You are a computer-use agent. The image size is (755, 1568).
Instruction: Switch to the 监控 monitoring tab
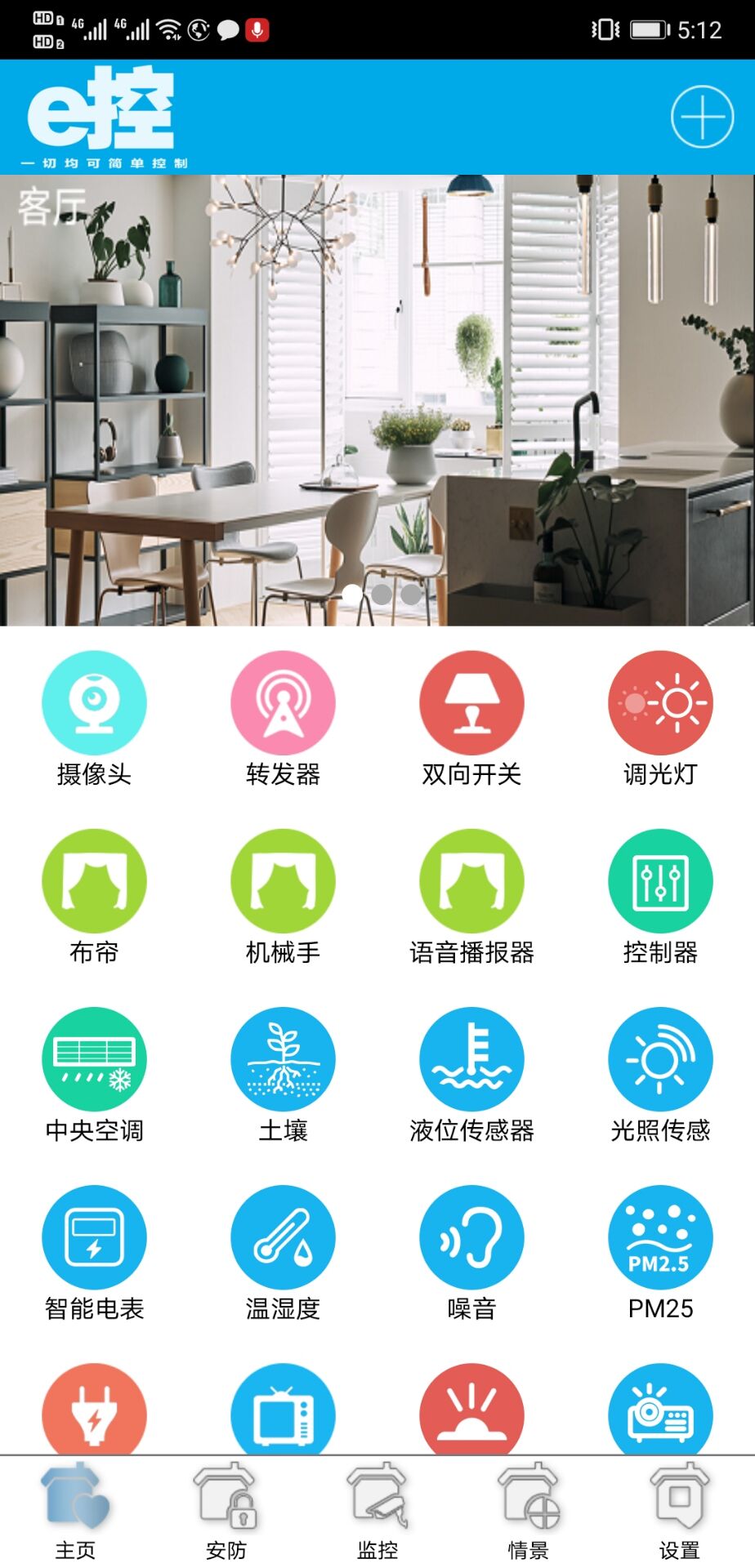[x=377, y=1512]
